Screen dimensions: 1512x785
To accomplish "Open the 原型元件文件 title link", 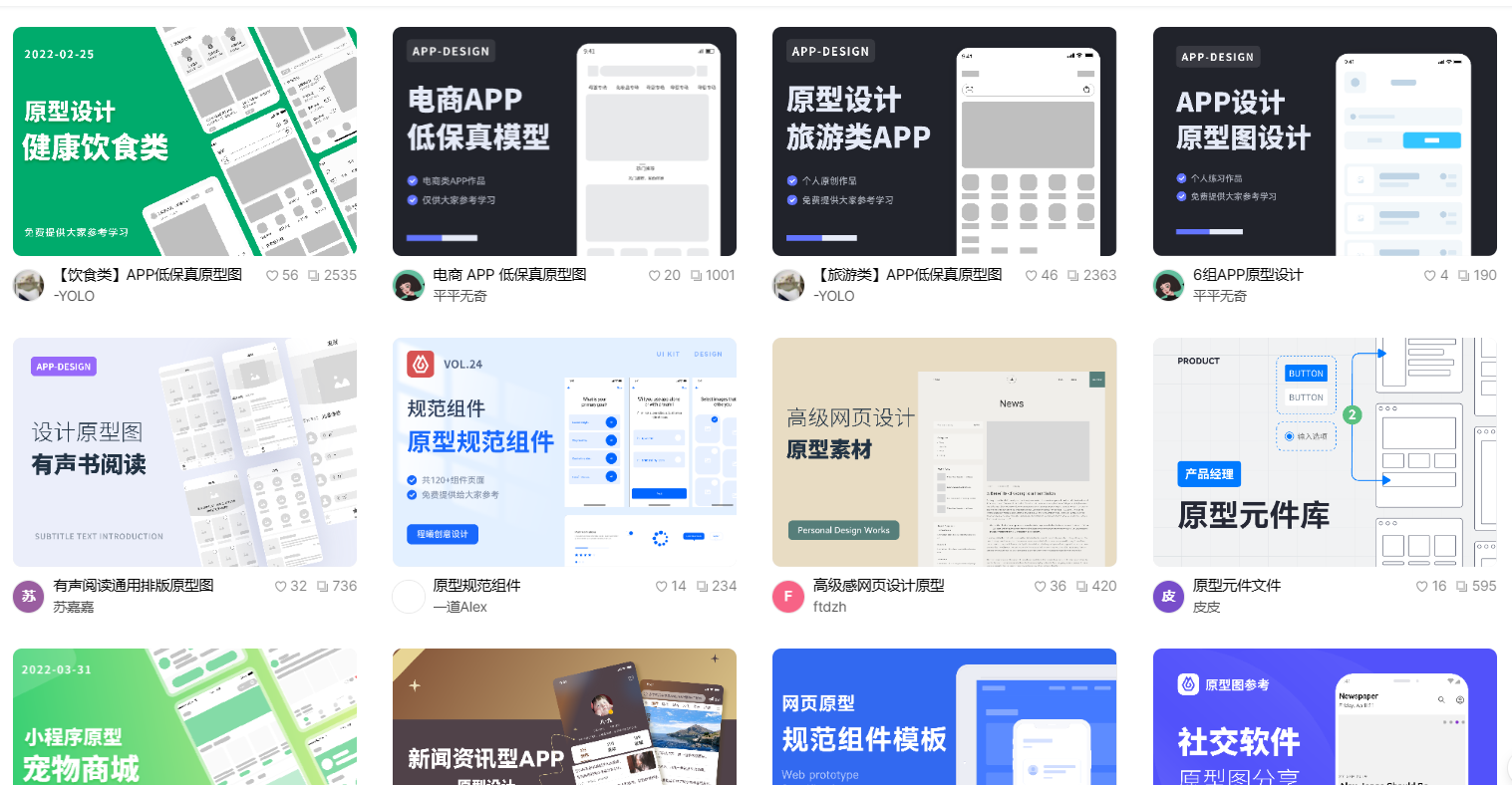I will (1236, 586).
